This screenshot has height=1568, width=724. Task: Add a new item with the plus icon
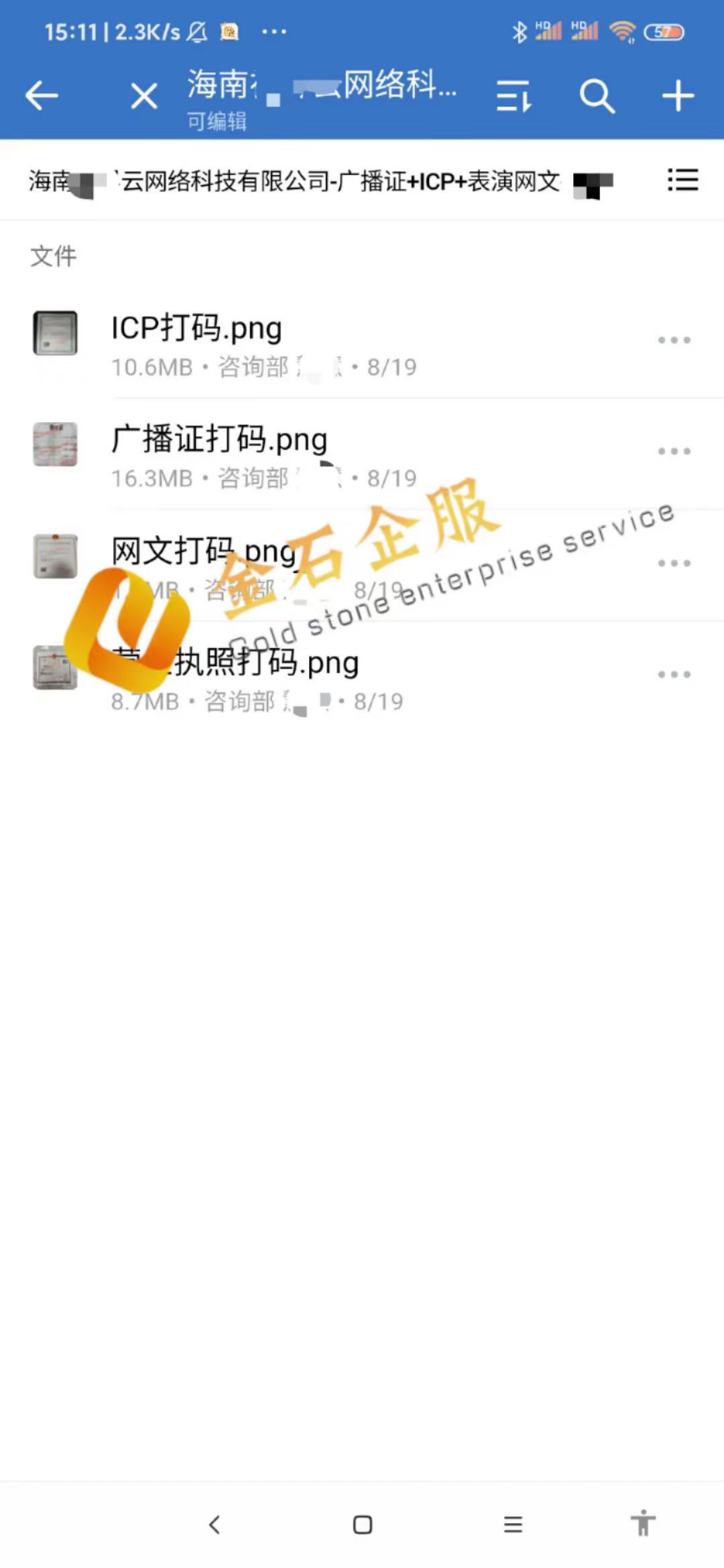[678, 96]
